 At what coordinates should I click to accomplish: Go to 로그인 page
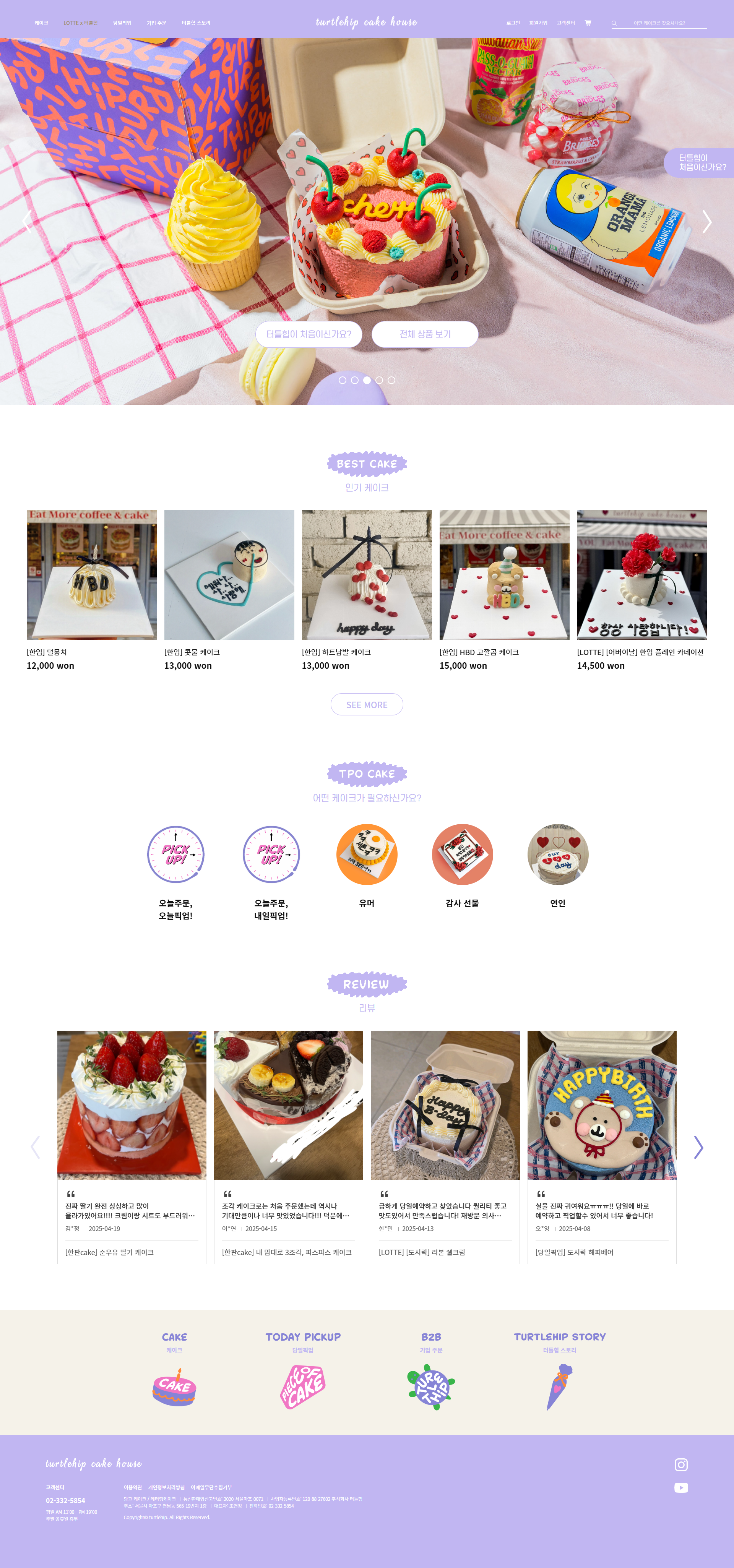(513, 23)
